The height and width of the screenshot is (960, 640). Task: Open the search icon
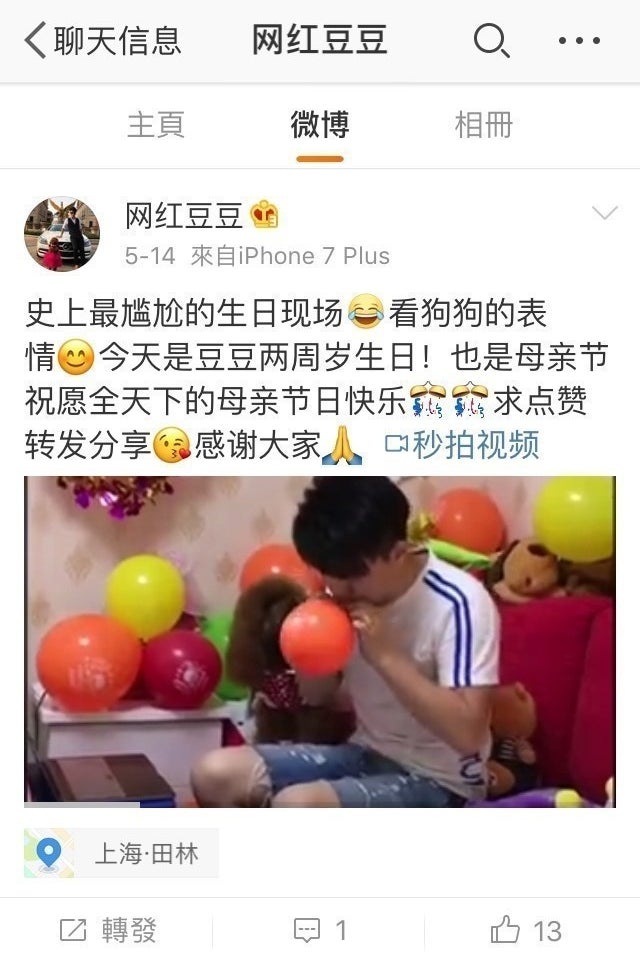pos(490,41)
